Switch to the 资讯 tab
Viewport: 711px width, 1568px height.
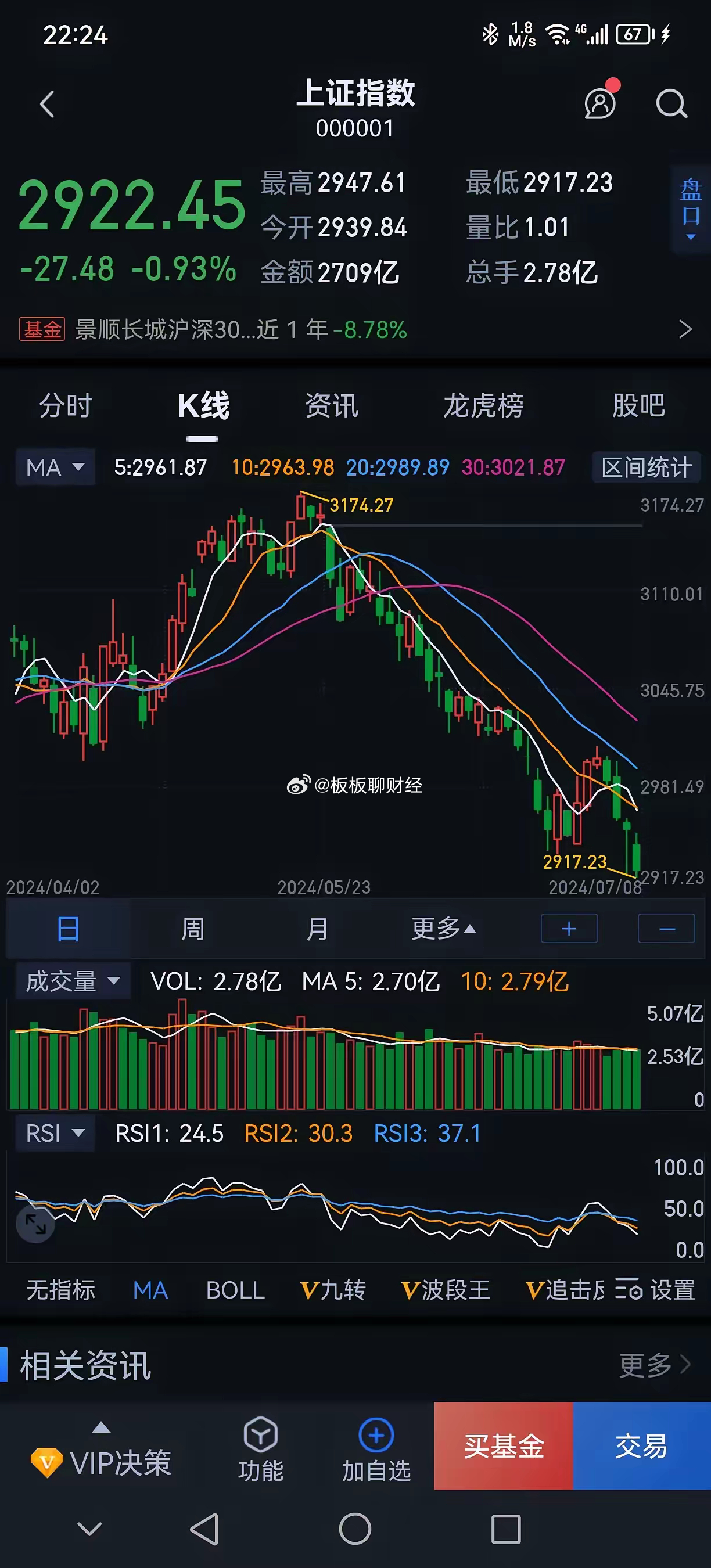point(332,406)
